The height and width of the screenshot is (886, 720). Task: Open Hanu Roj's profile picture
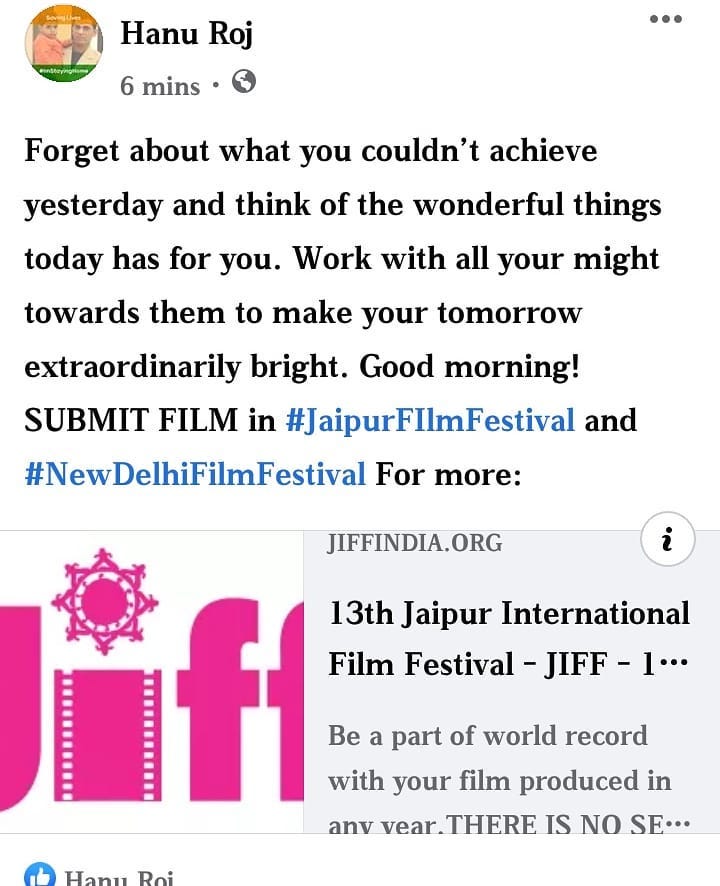[63, 43]
